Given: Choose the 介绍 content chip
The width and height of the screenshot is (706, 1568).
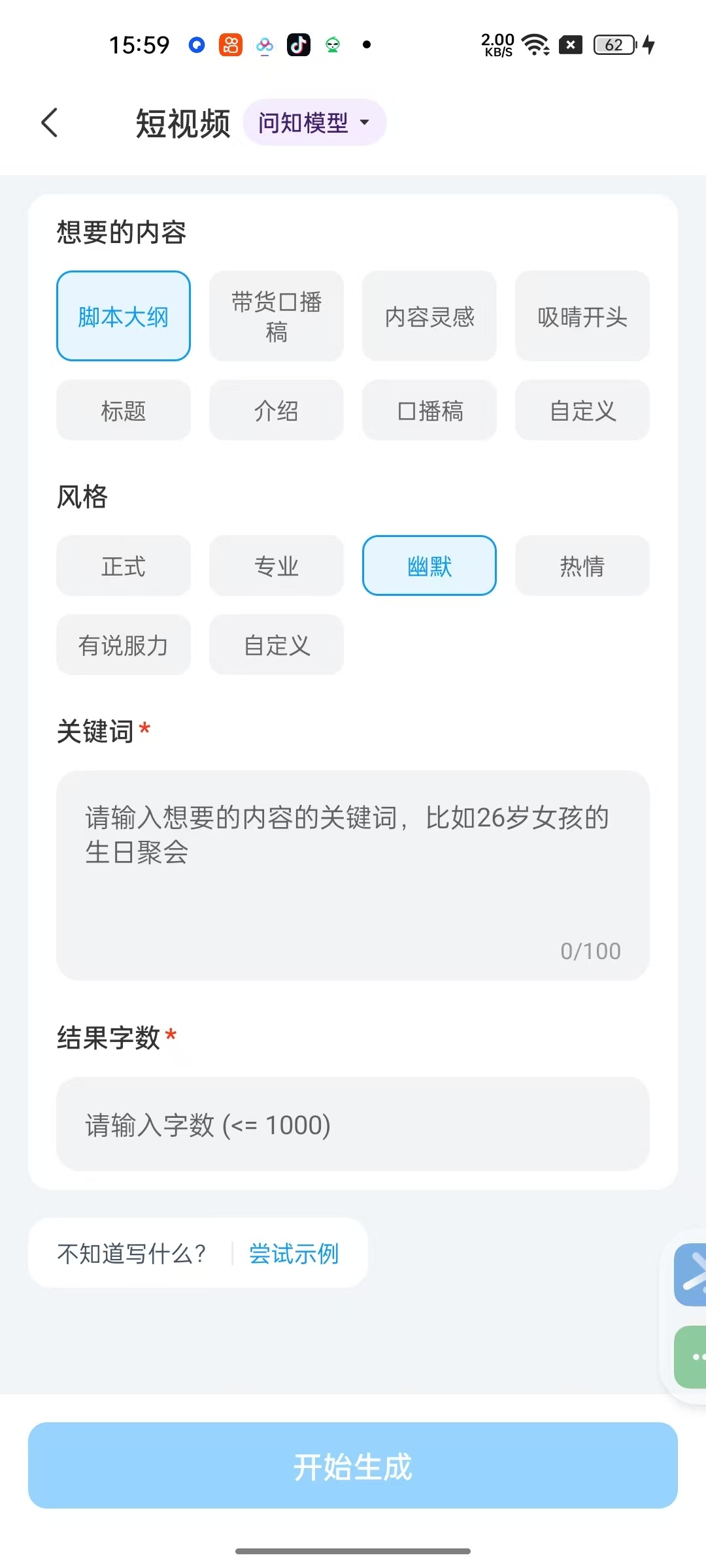Looking at the screenshot, I should [x=277, y=410].
